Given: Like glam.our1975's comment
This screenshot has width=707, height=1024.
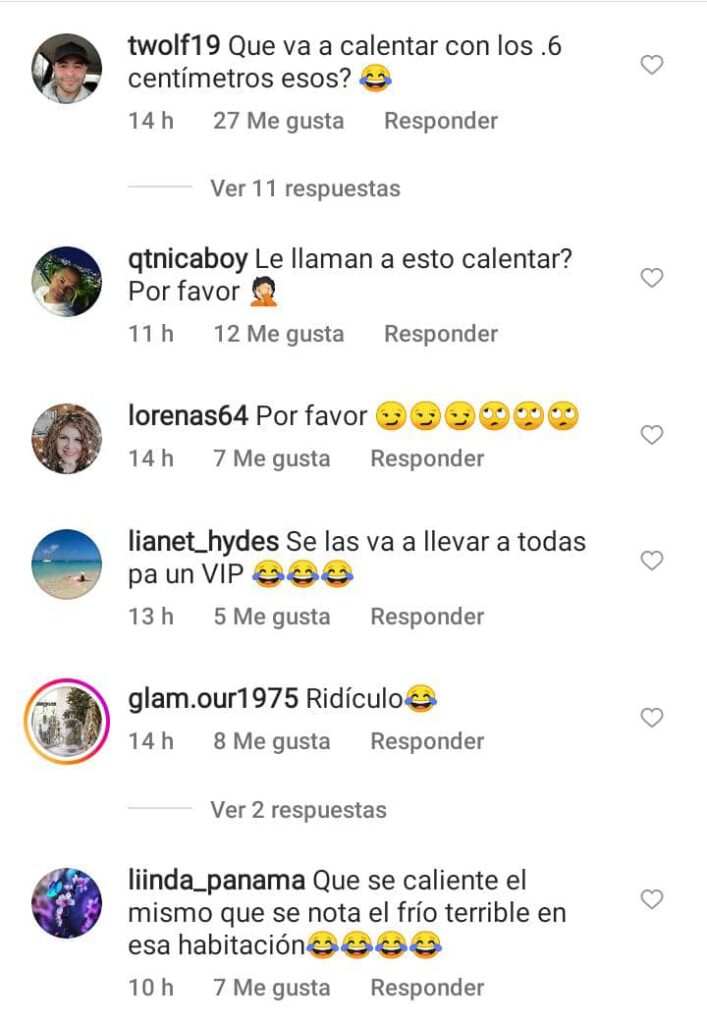Looking at the screenshot, I should pyautogui.click(x=652, y=717).
